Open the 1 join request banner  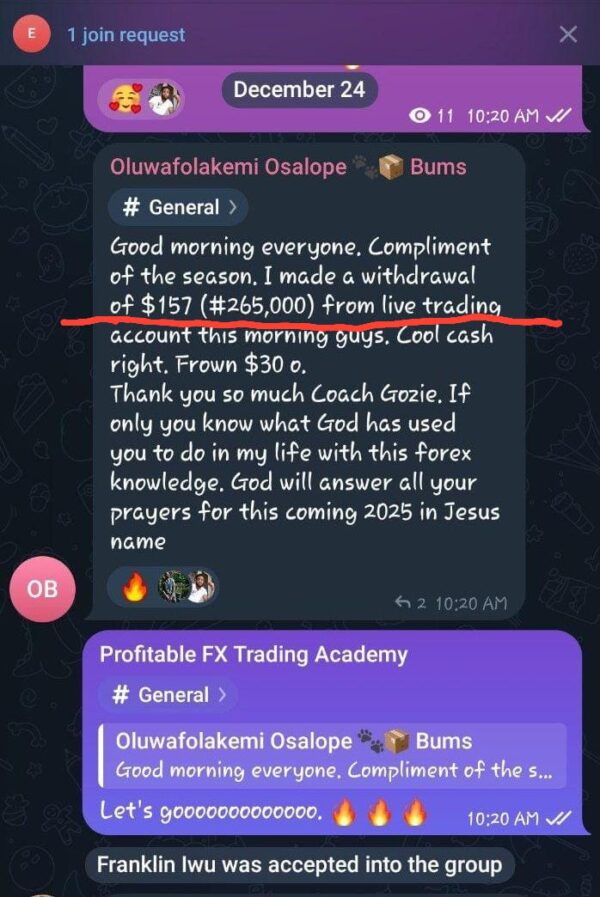126,35
